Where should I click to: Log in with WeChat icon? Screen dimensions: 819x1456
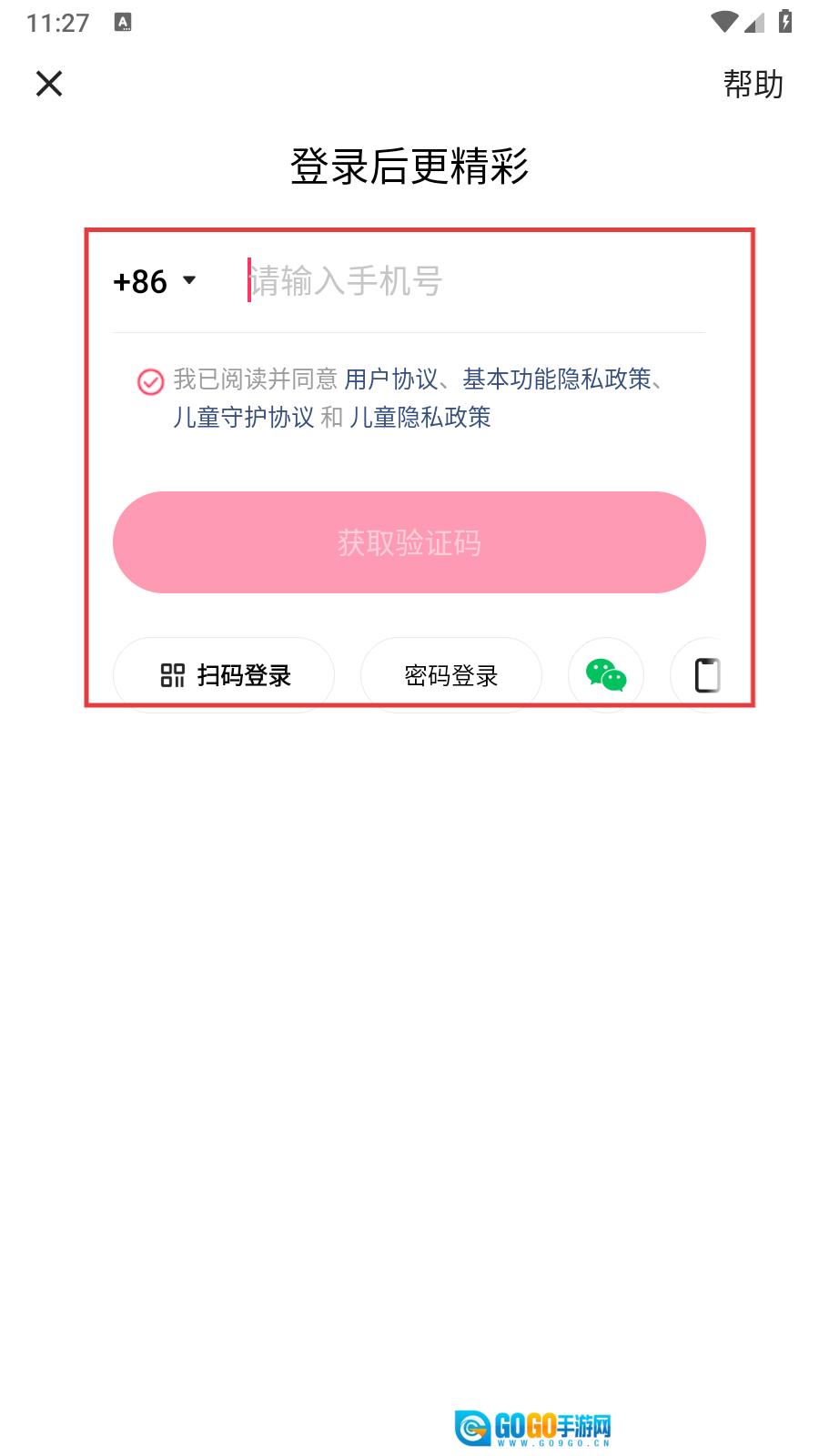(606, 675)
